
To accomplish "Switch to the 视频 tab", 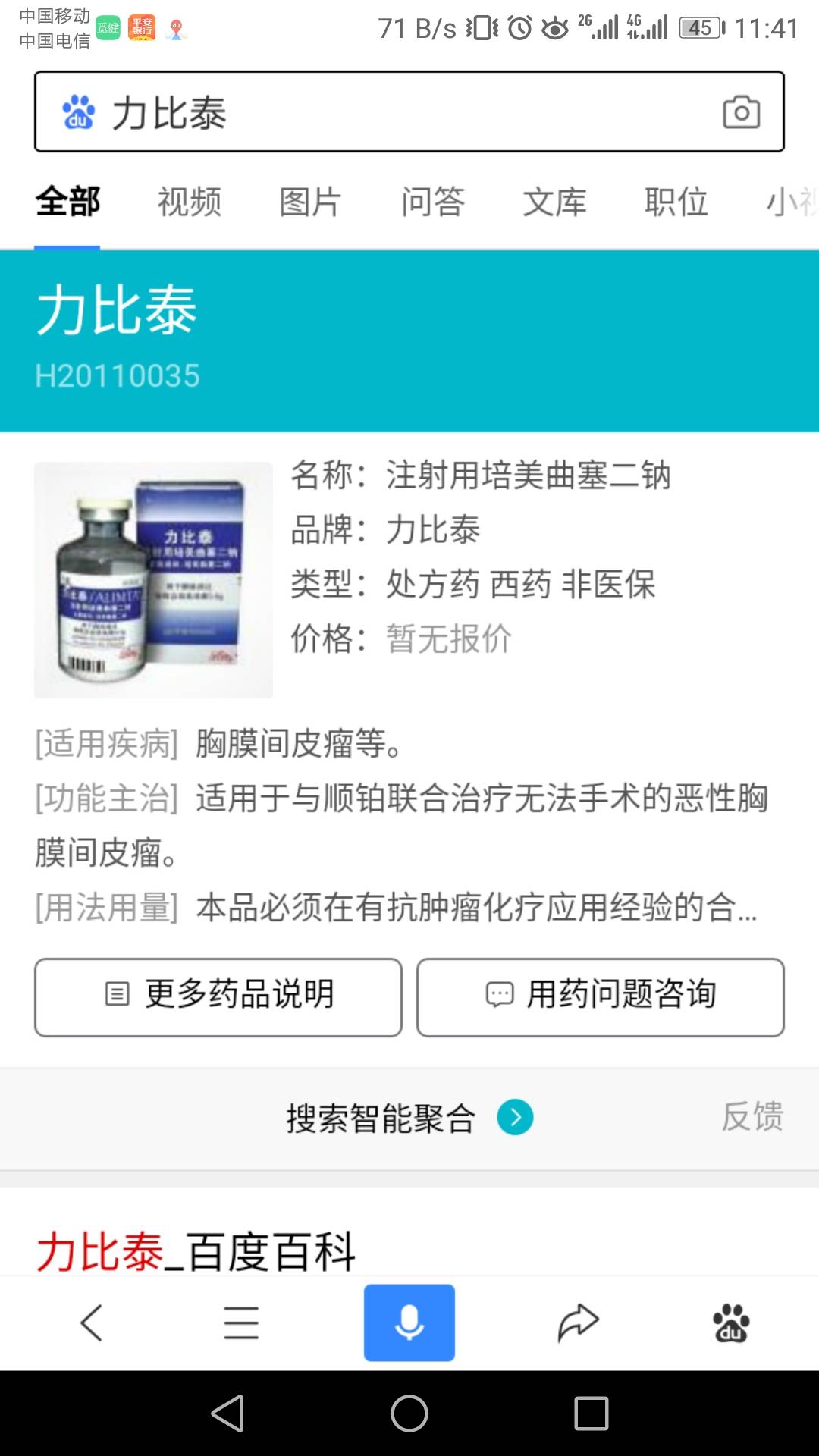I will pyautogui.click(x=189, y=202).
